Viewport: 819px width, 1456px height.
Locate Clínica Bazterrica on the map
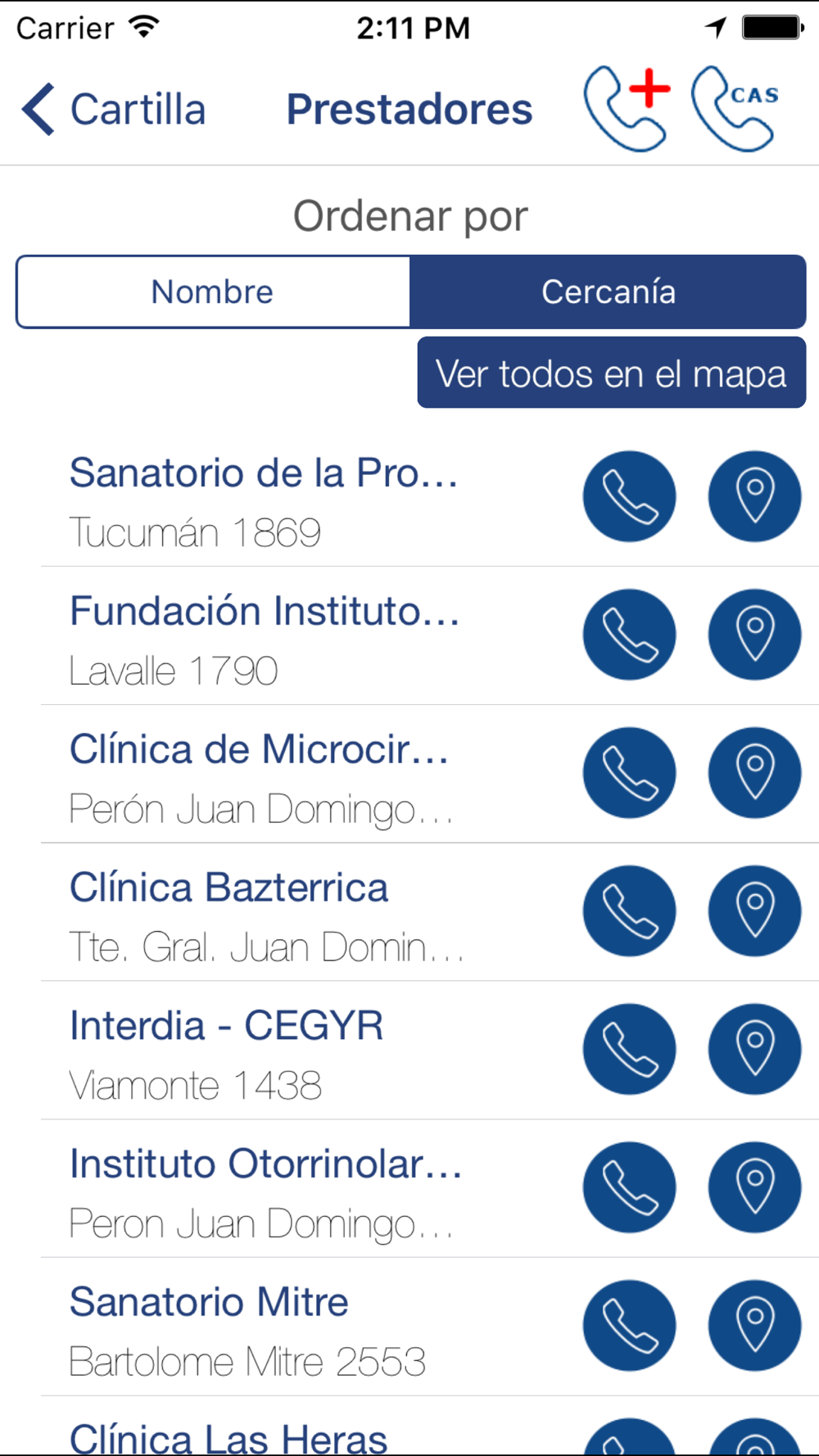pyautogui.click(x=754, y=911)
